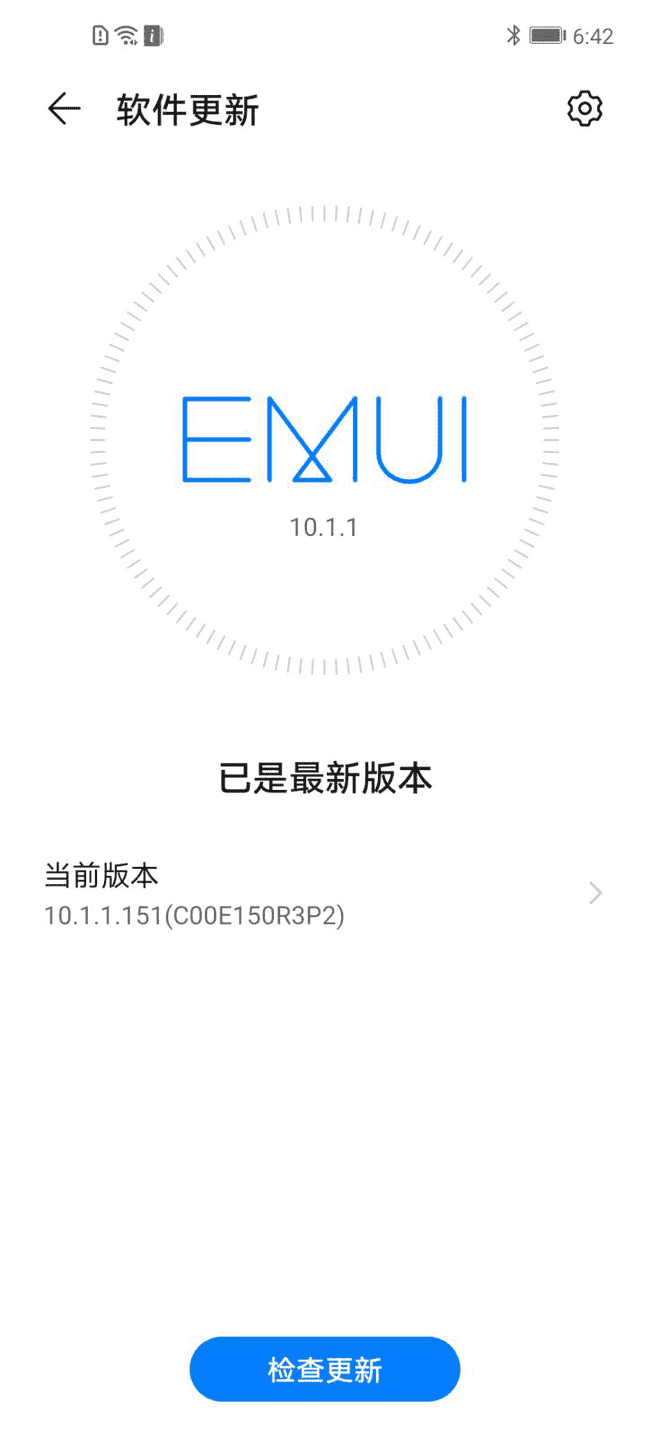The width and height of the screenshot is (650, 1445).
Task: Tap the 检查更新 button
Action: point(325,1369)
